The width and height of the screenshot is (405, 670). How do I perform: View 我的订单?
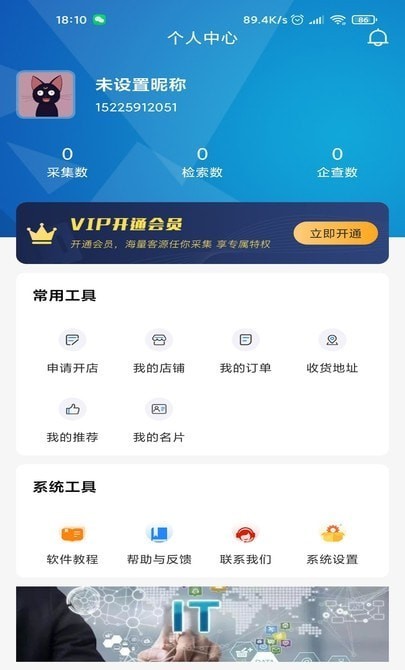[x=246, y=351]
